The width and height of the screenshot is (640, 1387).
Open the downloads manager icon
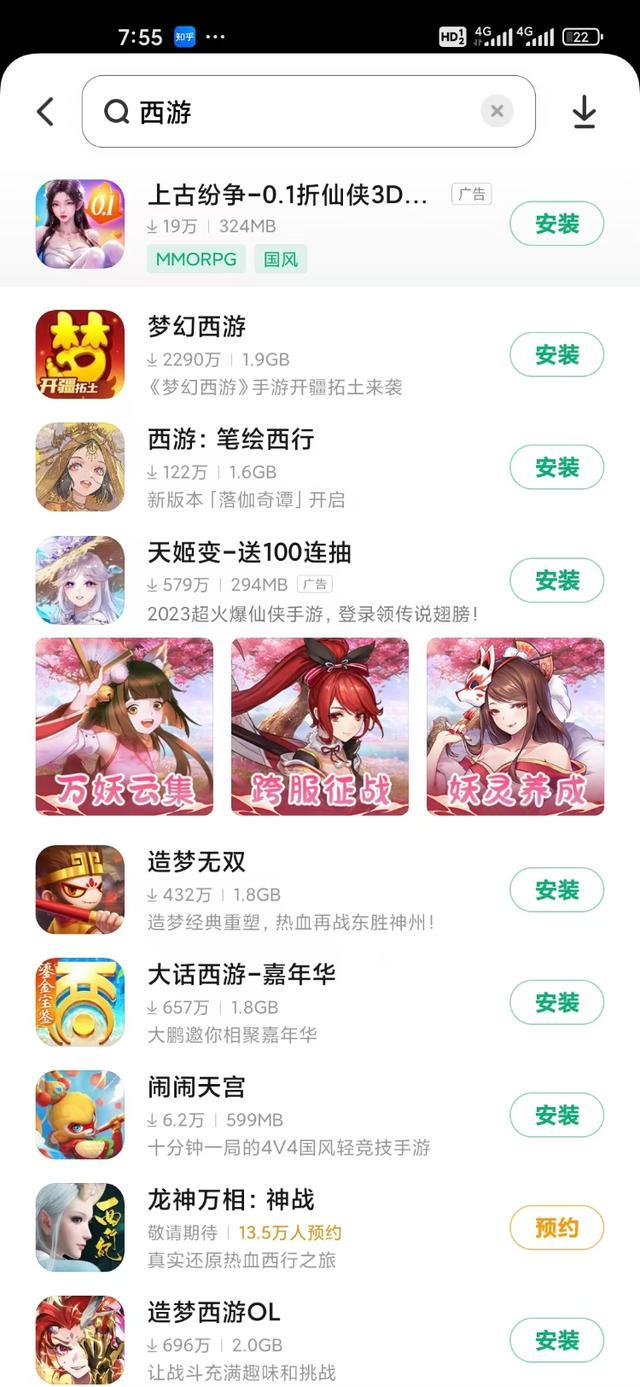tap(584, 112)
